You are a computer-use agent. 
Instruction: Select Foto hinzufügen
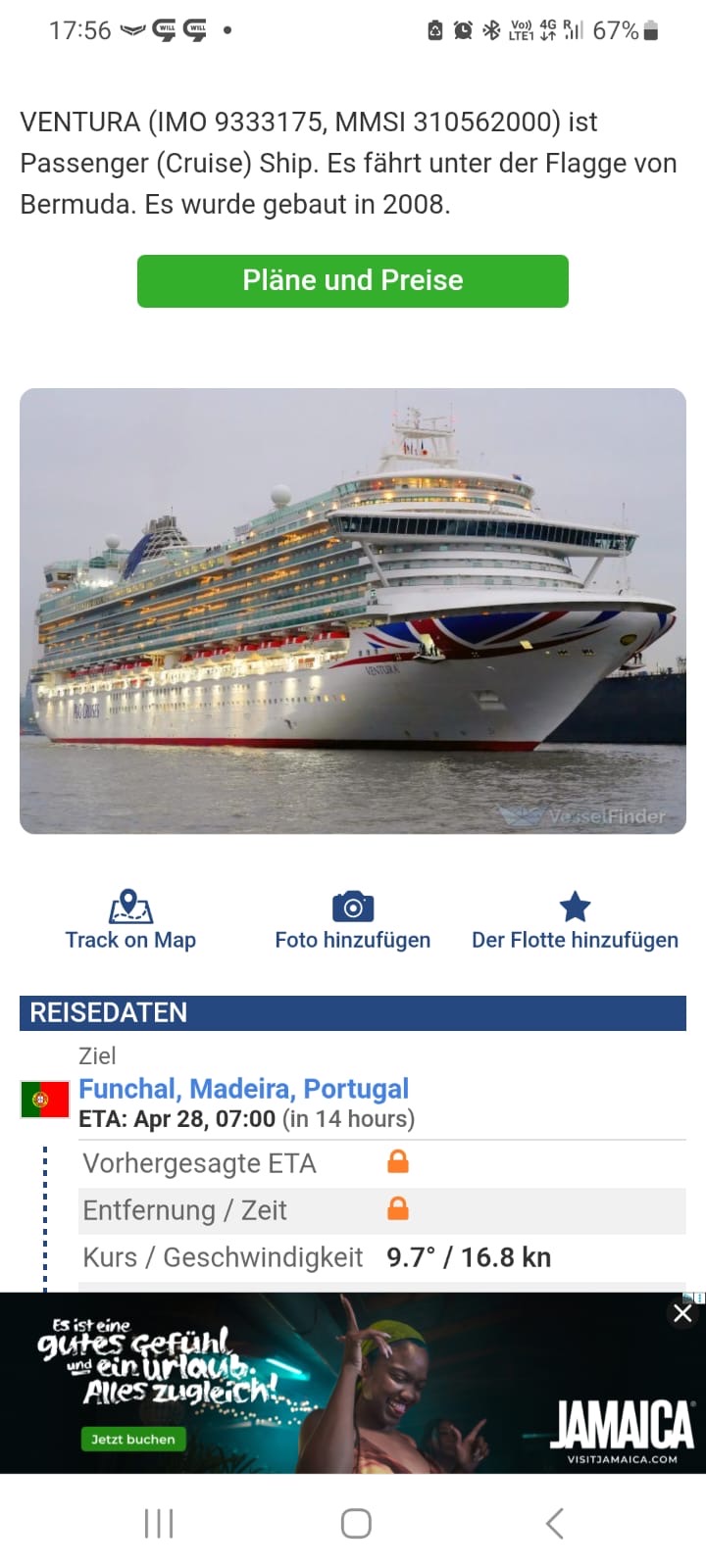pos(352,920)
